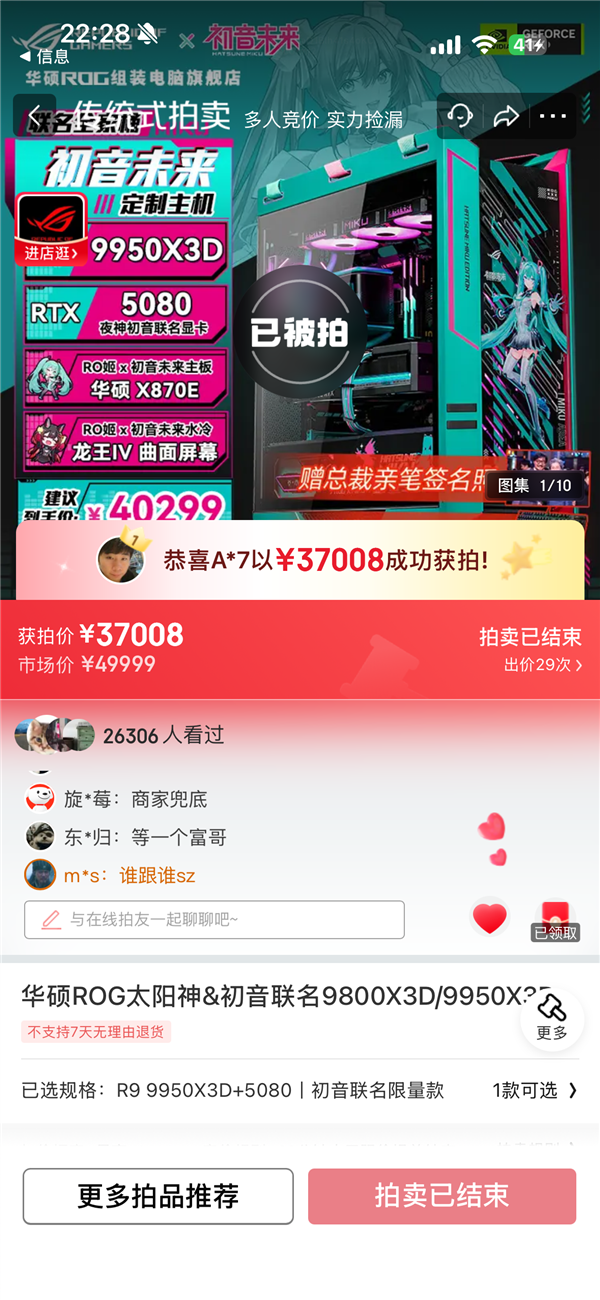Return to 信息 app via status bar

point(45,57)
